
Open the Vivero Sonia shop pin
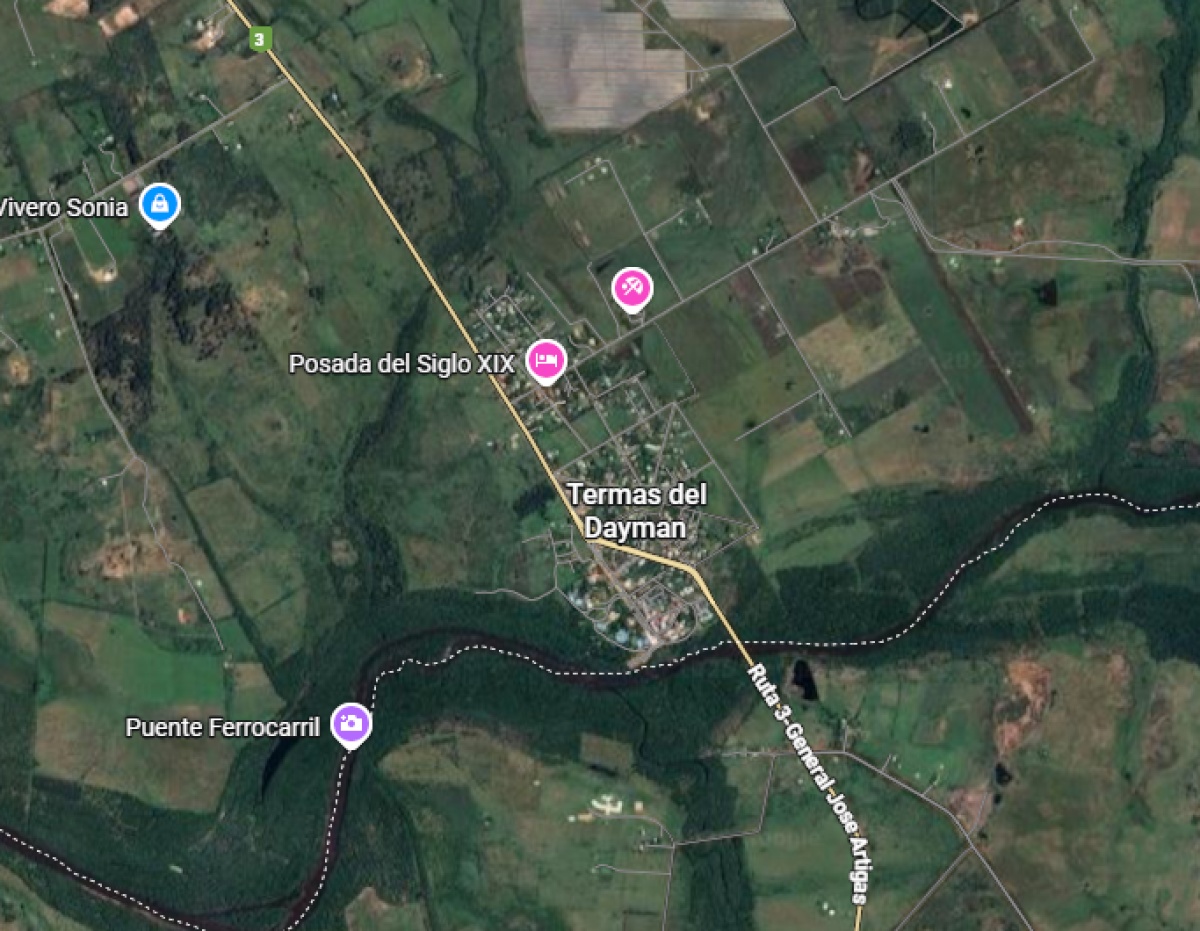pos(159,204)
